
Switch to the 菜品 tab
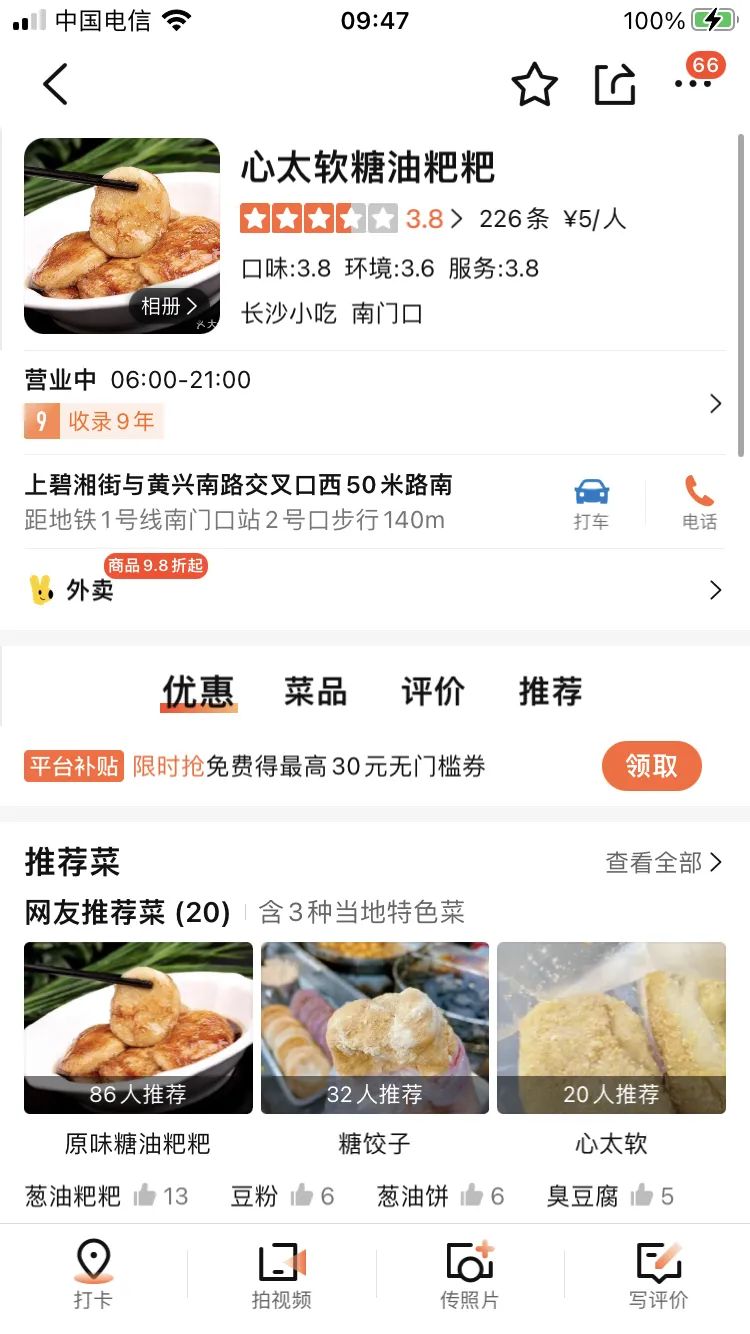click(315, 691)
